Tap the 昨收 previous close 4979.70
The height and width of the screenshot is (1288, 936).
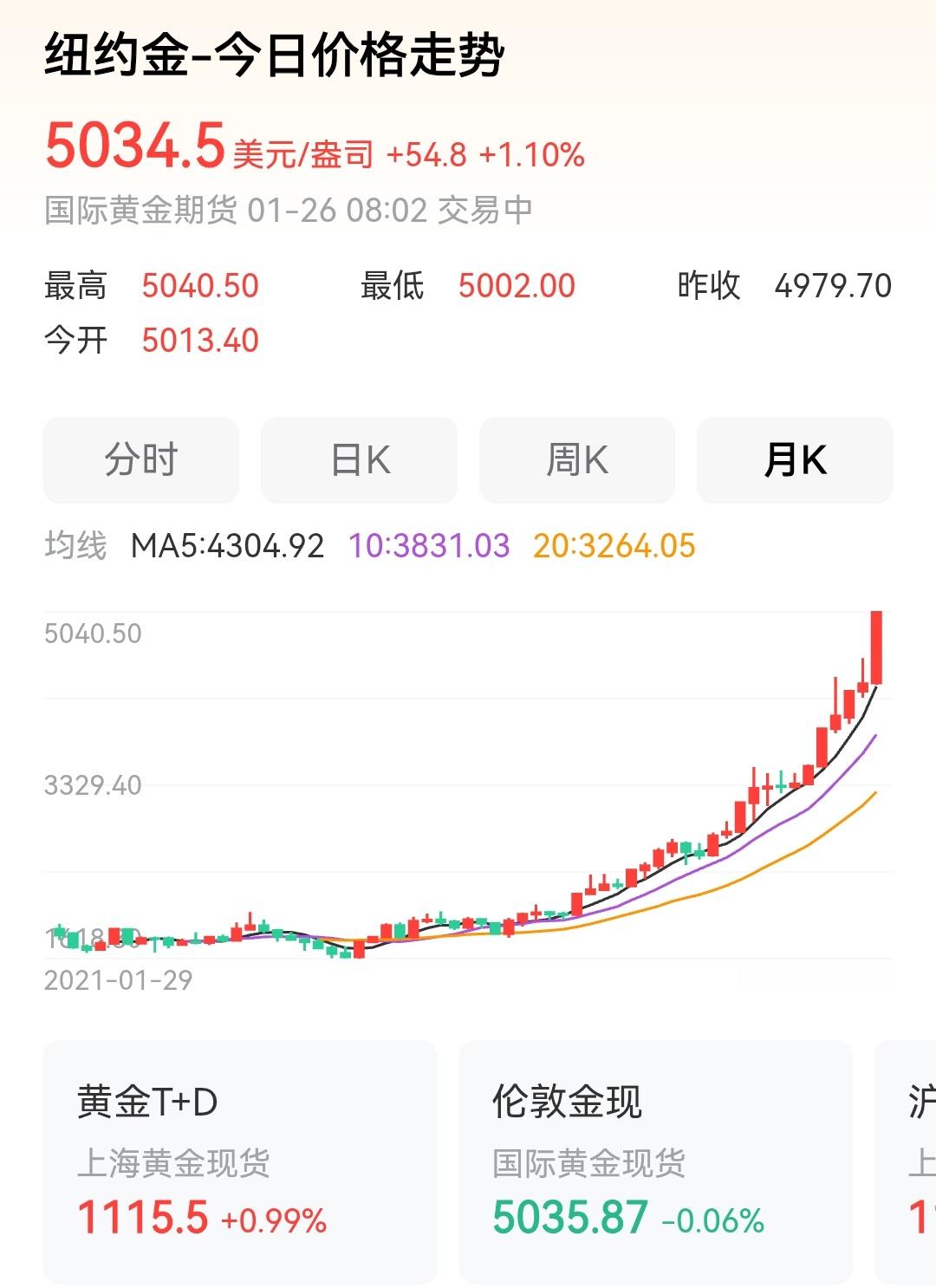pyautogui.click(x=835, y=285)
